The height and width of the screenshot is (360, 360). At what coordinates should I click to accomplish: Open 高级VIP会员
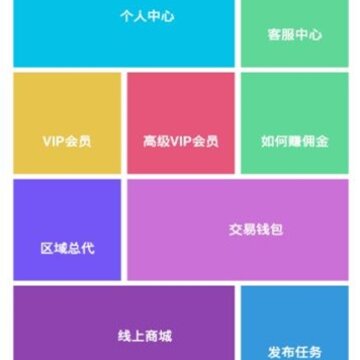point(181,123)
